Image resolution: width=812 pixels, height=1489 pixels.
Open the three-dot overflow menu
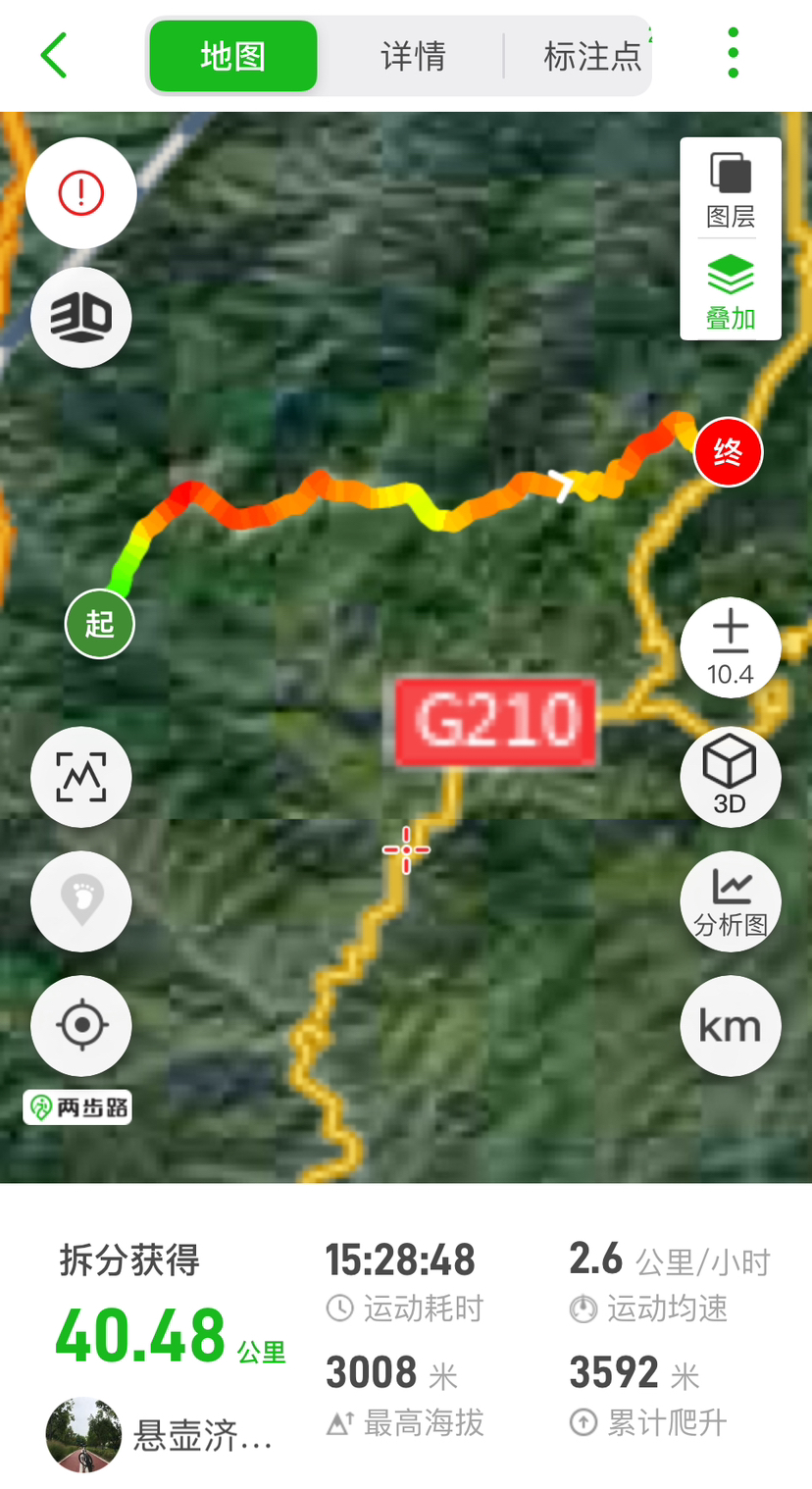point(733,54)
